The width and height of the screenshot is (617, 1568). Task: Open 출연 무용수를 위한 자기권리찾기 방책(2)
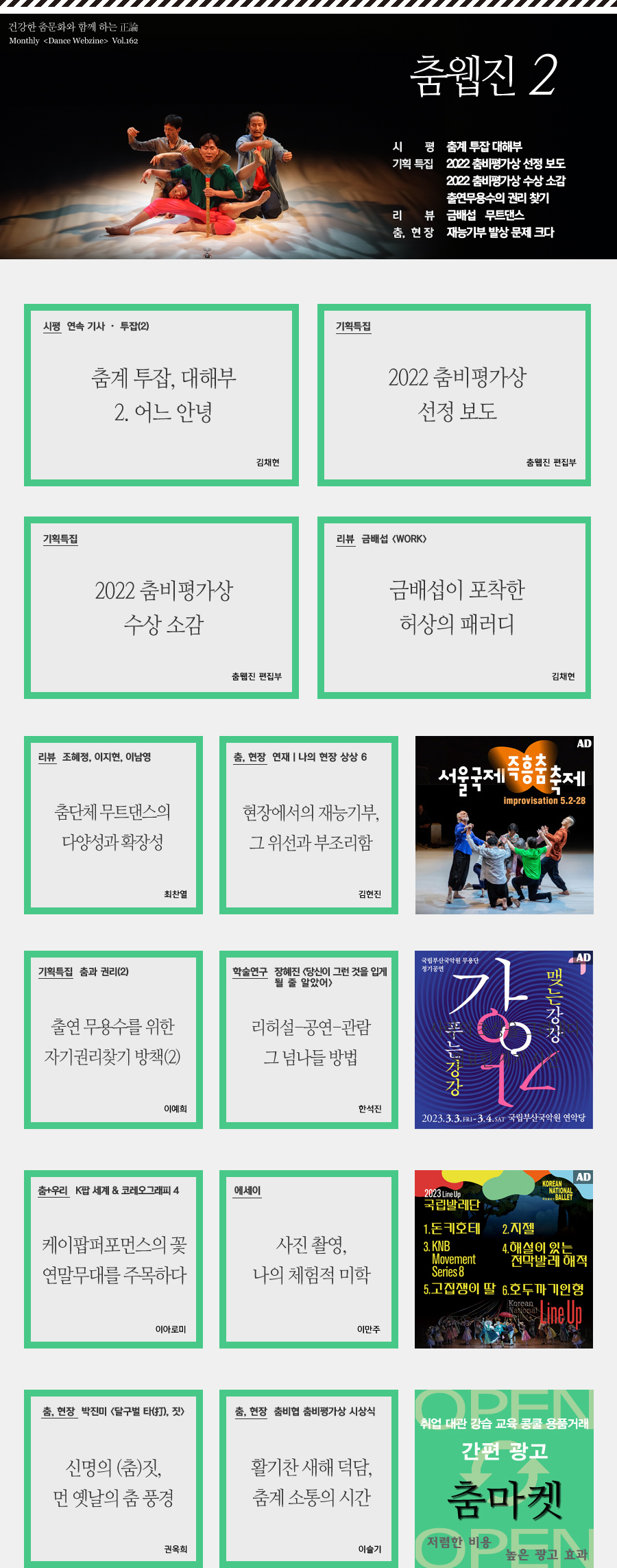[113, 1041]
